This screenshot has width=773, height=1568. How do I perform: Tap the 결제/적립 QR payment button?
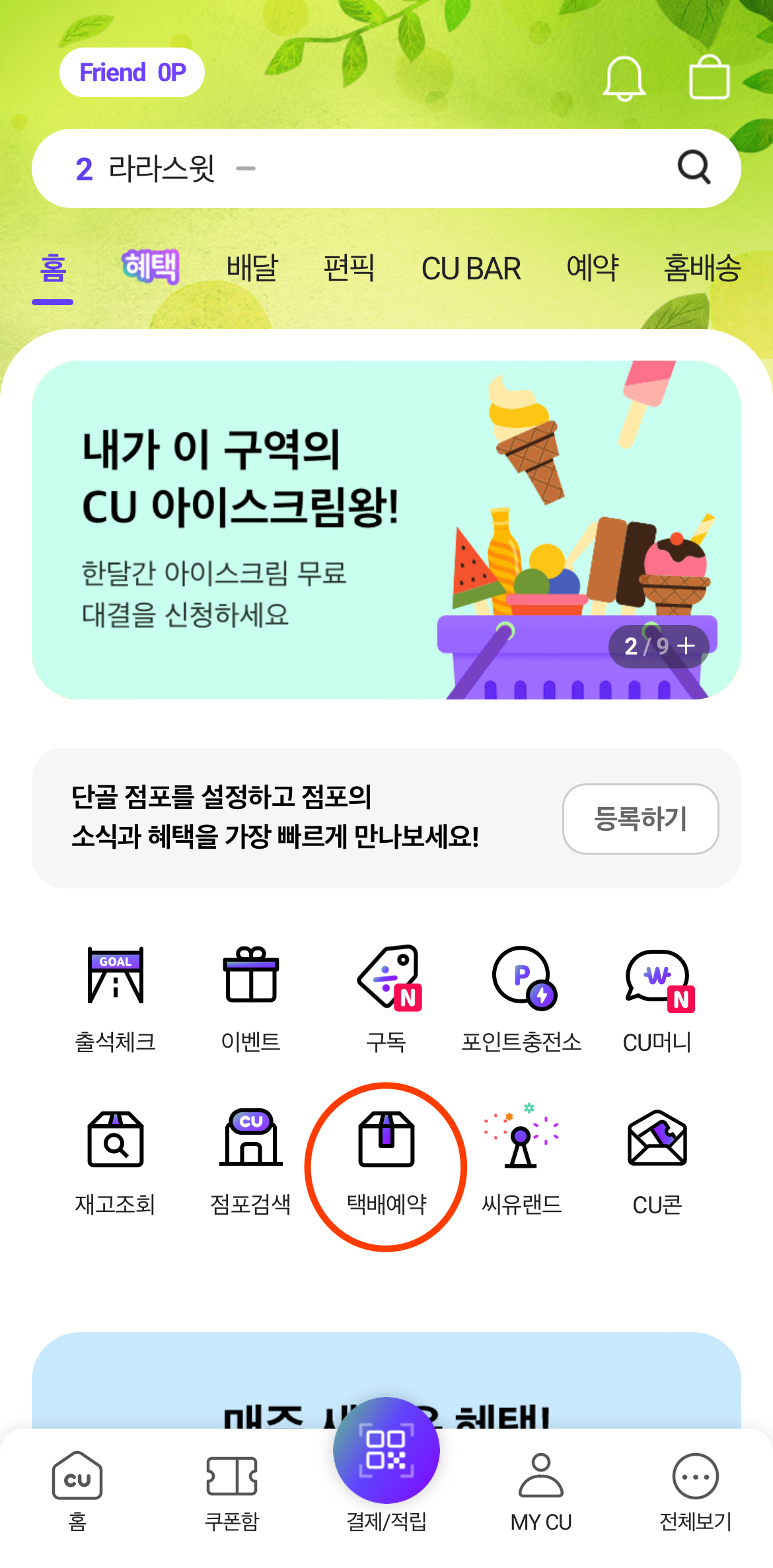coord(386,1453)
